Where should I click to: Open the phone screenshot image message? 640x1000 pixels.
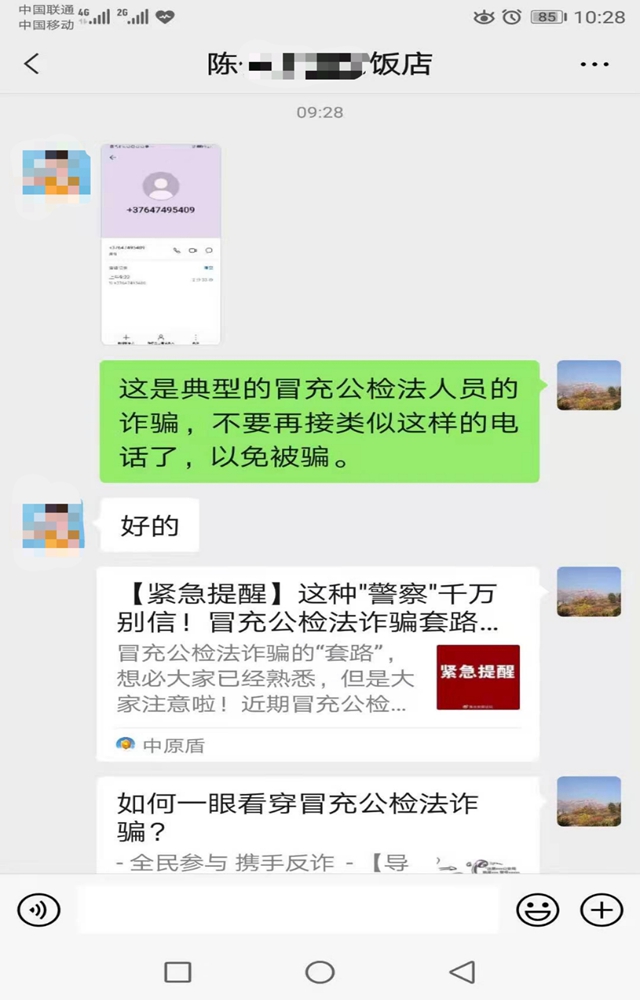(x=160, y=245)
